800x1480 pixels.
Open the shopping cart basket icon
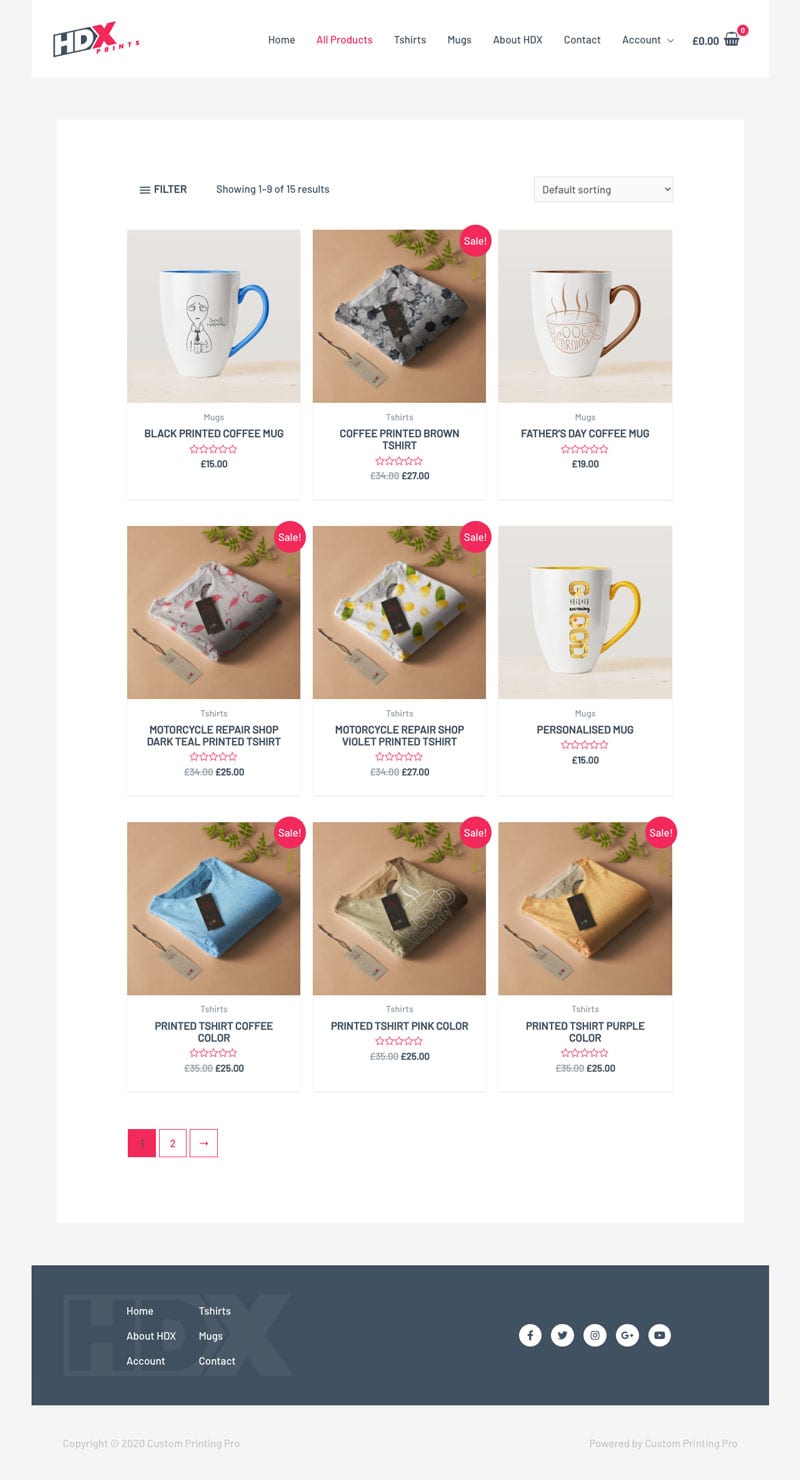click(732, 40)
